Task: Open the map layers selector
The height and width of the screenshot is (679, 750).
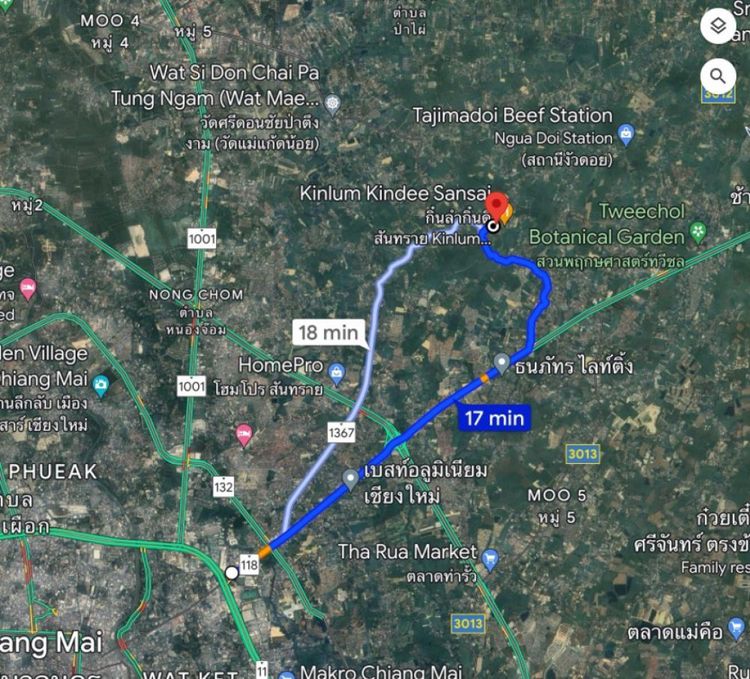Action: pos(718,26)
